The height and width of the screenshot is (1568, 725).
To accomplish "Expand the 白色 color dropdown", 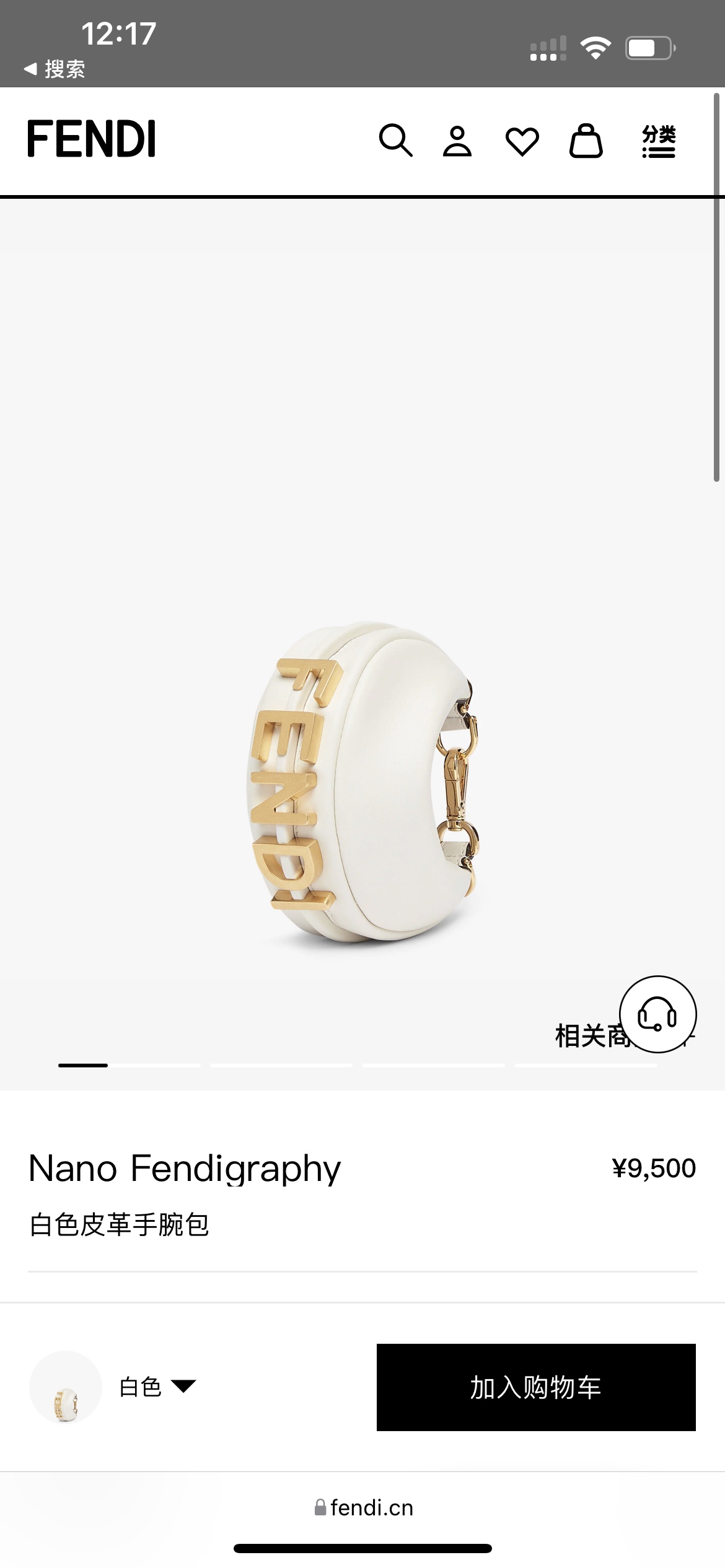I will click(x=157, y=1387).
